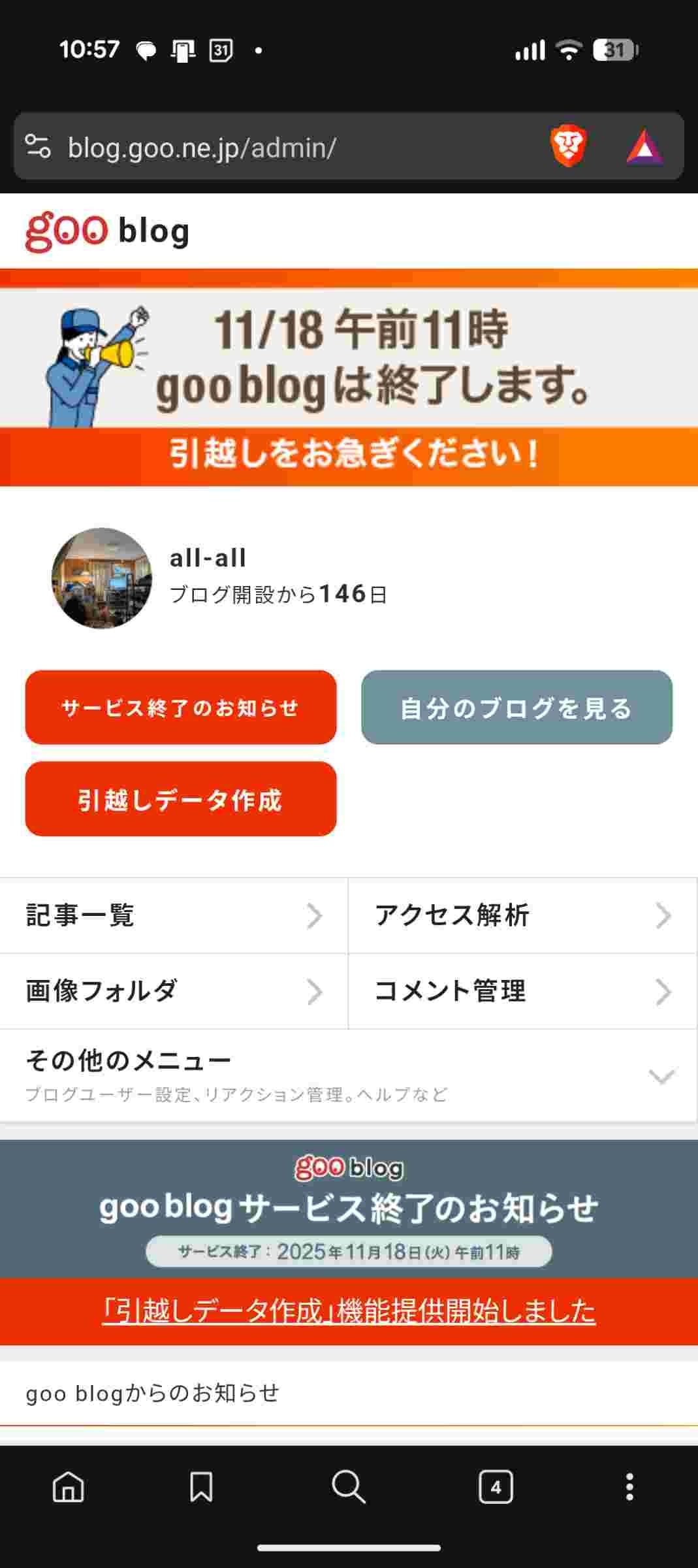Open コメント管理 comment management
698x1568 pixels.
[522, 991]
